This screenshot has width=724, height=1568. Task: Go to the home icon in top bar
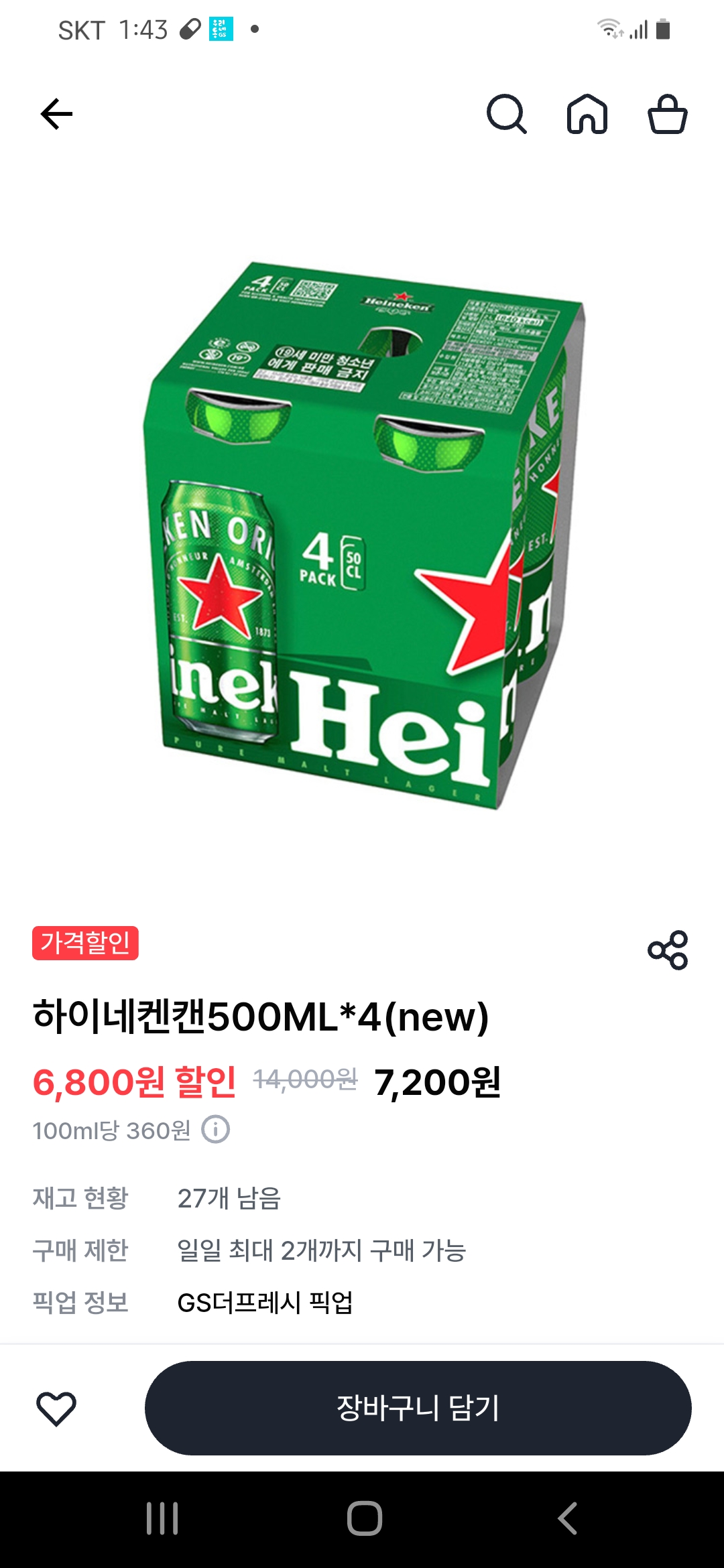(x=587, y=114)
